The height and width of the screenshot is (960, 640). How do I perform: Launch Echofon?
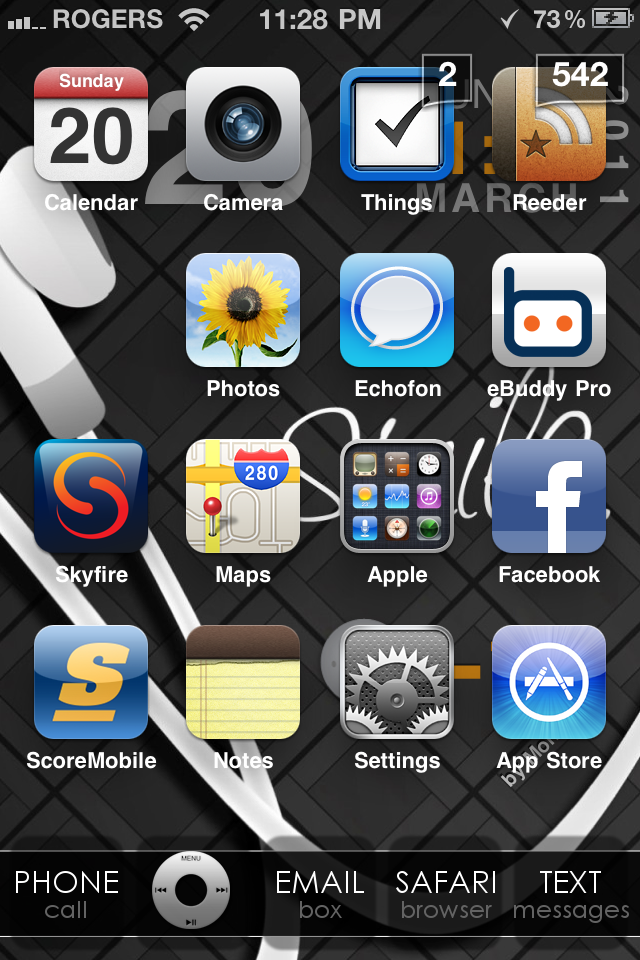397,310
